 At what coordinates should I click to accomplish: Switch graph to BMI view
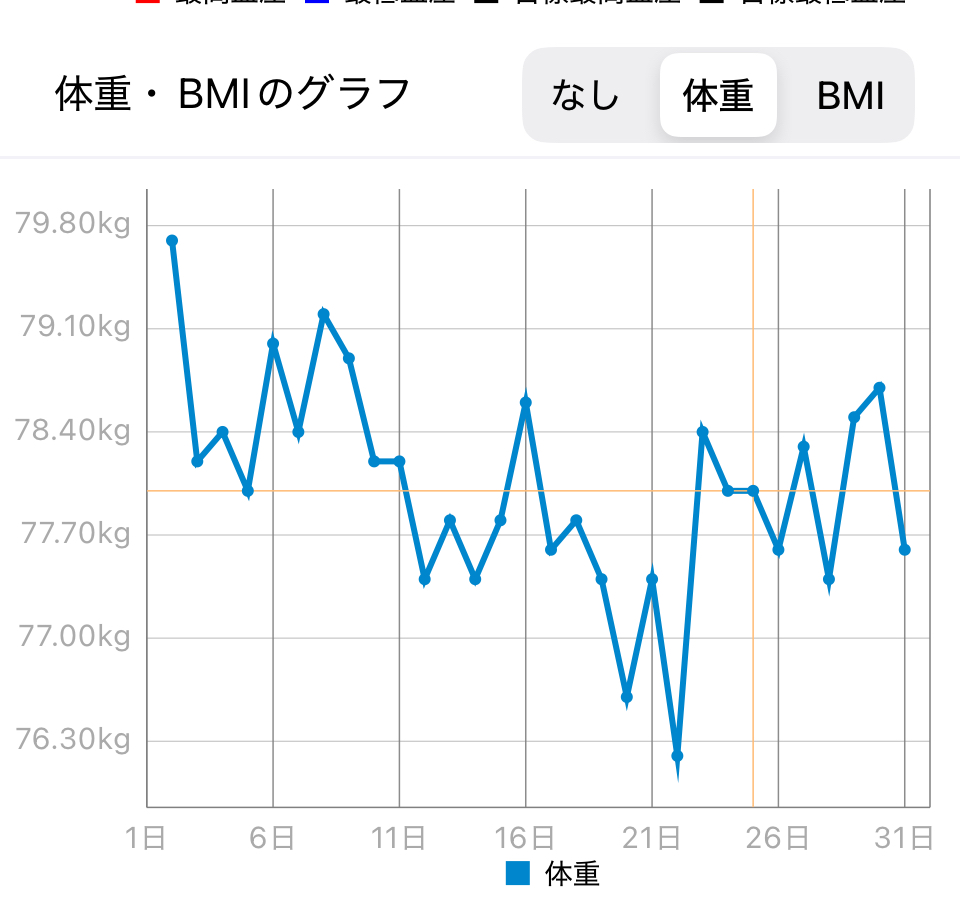[850, 96]
